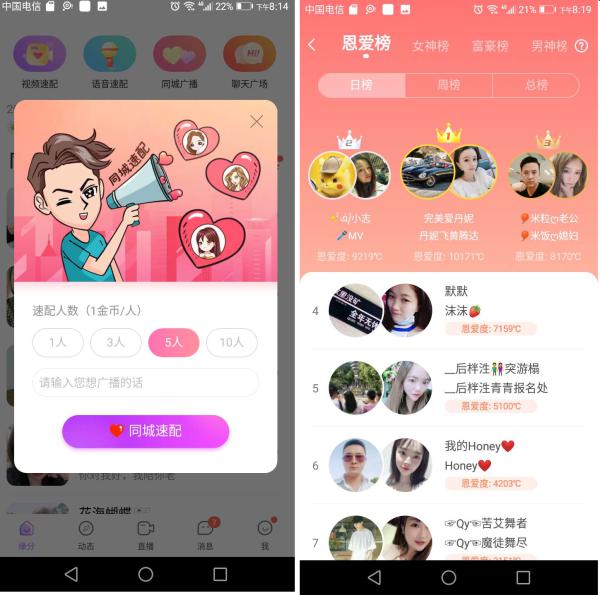View the second-place couple dj小志
The width and height of the screenshot is (600, 595).
point(348,176)
